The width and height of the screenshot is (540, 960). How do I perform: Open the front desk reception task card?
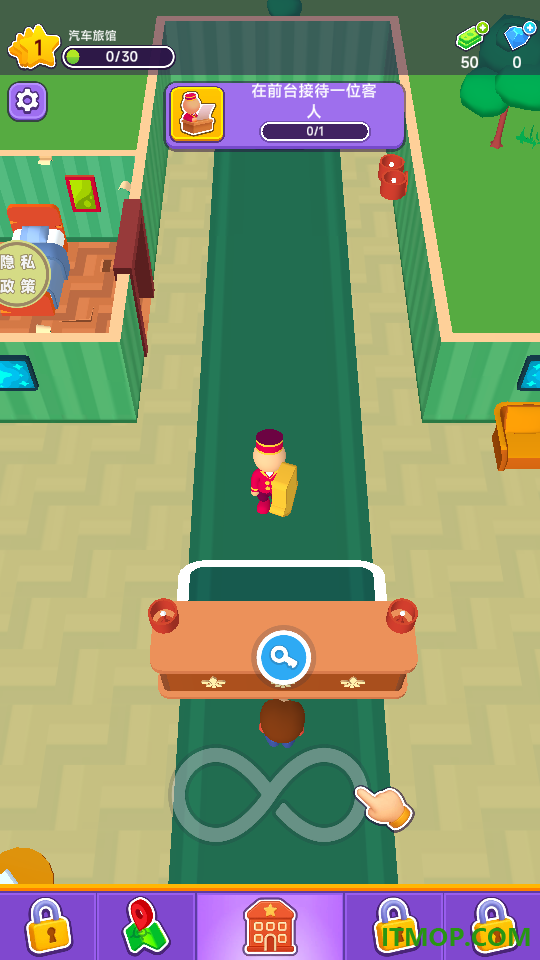click(x=285, y=116)
